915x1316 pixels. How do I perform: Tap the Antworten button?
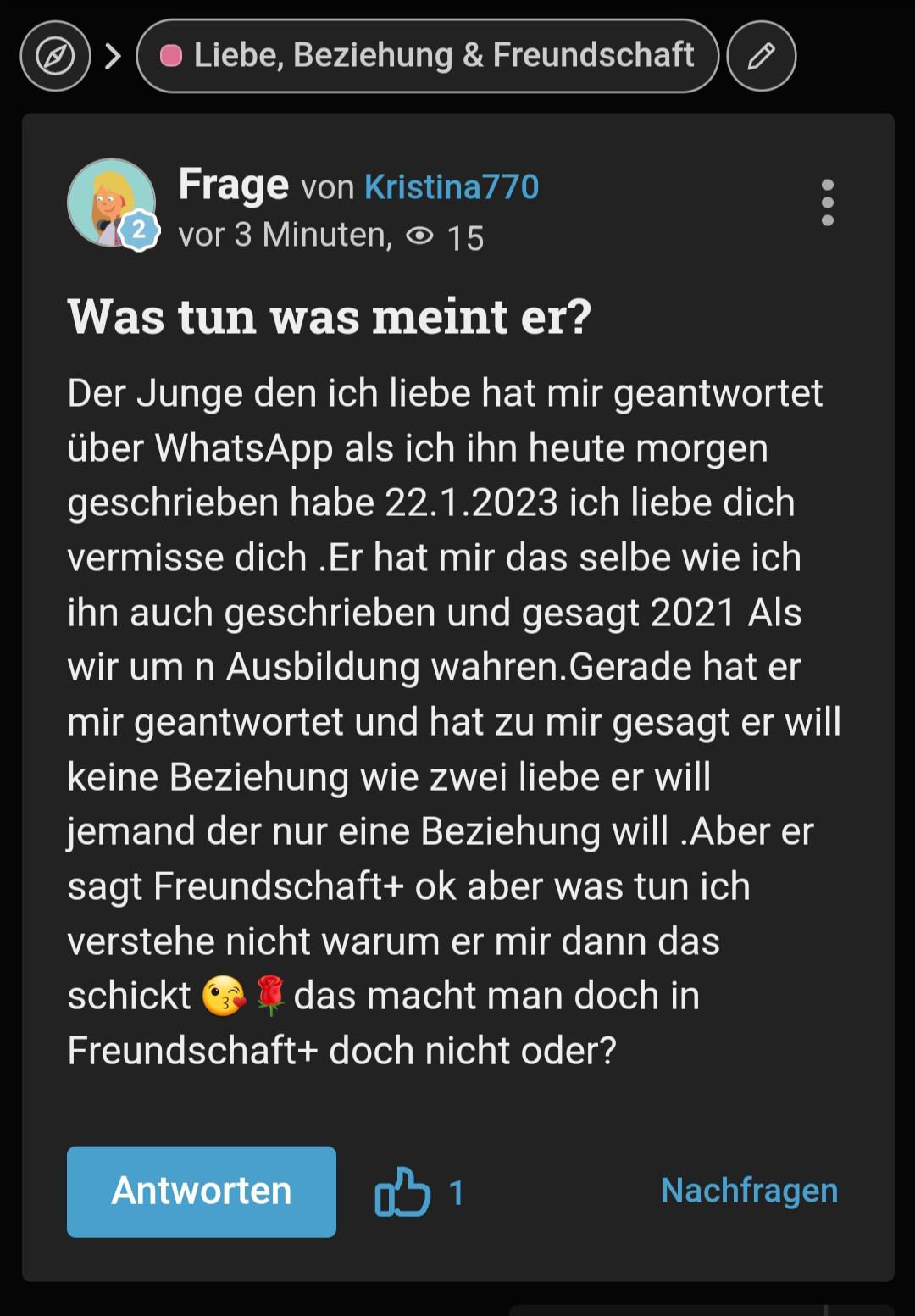point(202,1191)
